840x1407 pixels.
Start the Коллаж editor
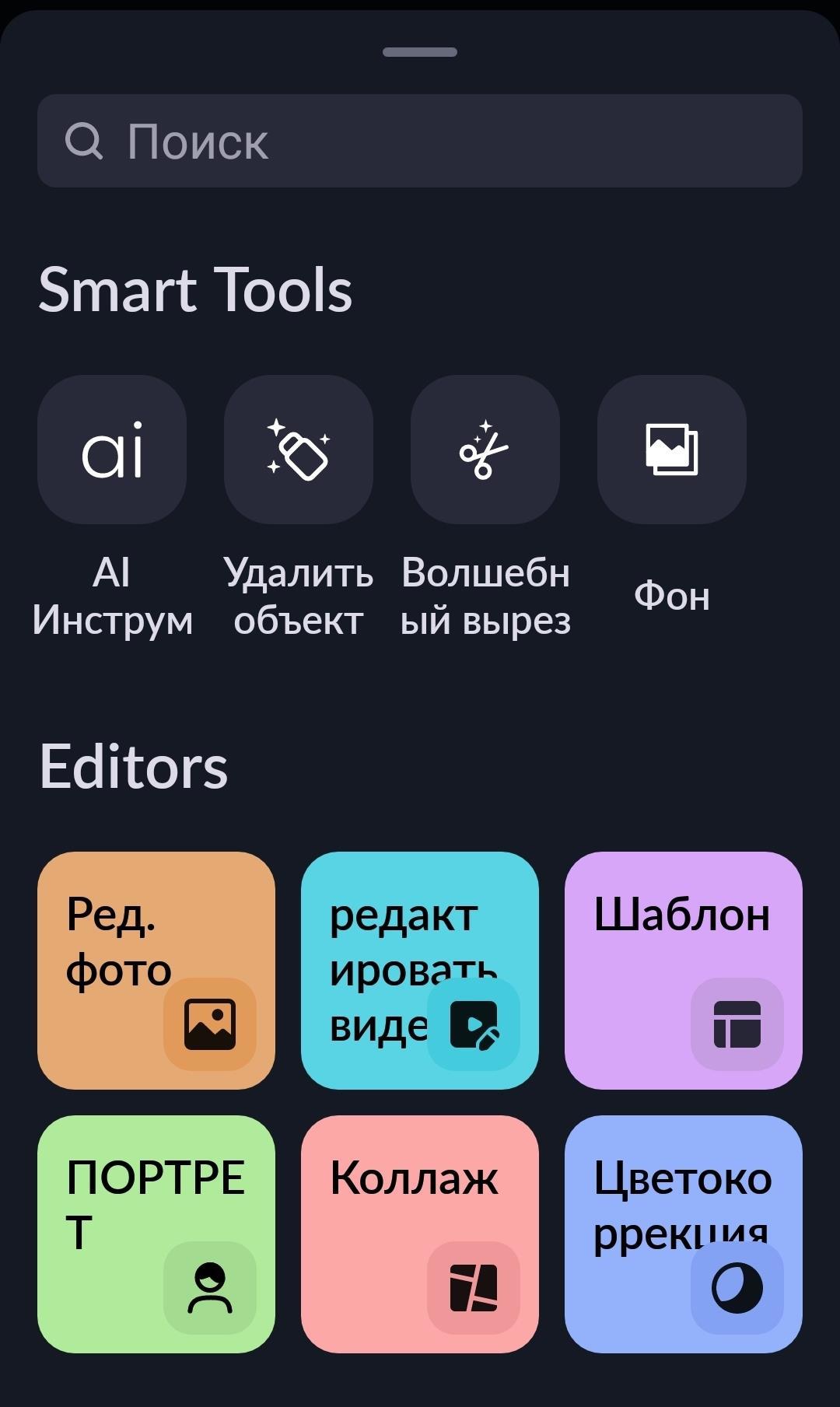click(x=420, y=1234)
